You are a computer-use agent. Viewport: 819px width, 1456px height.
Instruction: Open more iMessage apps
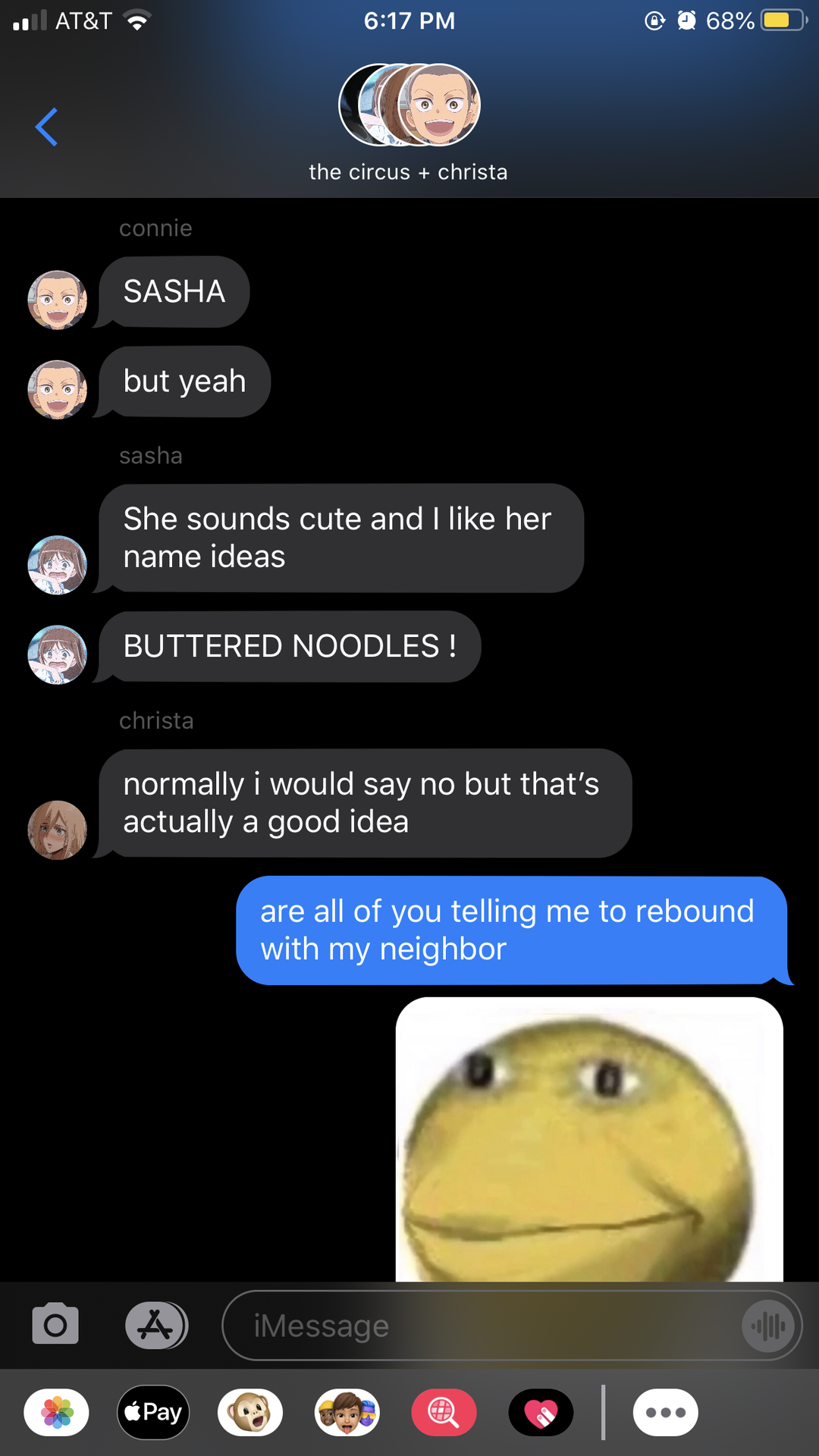point(666,1412)
